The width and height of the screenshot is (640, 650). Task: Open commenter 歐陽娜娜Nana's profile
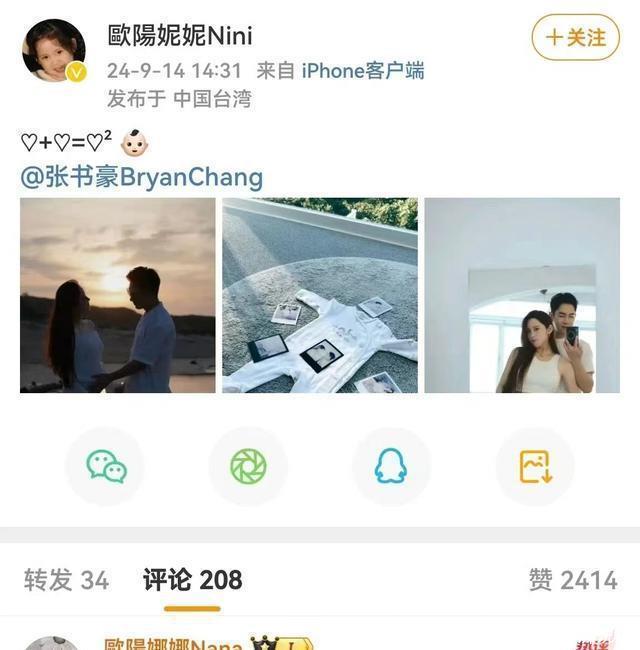[x=172, y=643]
